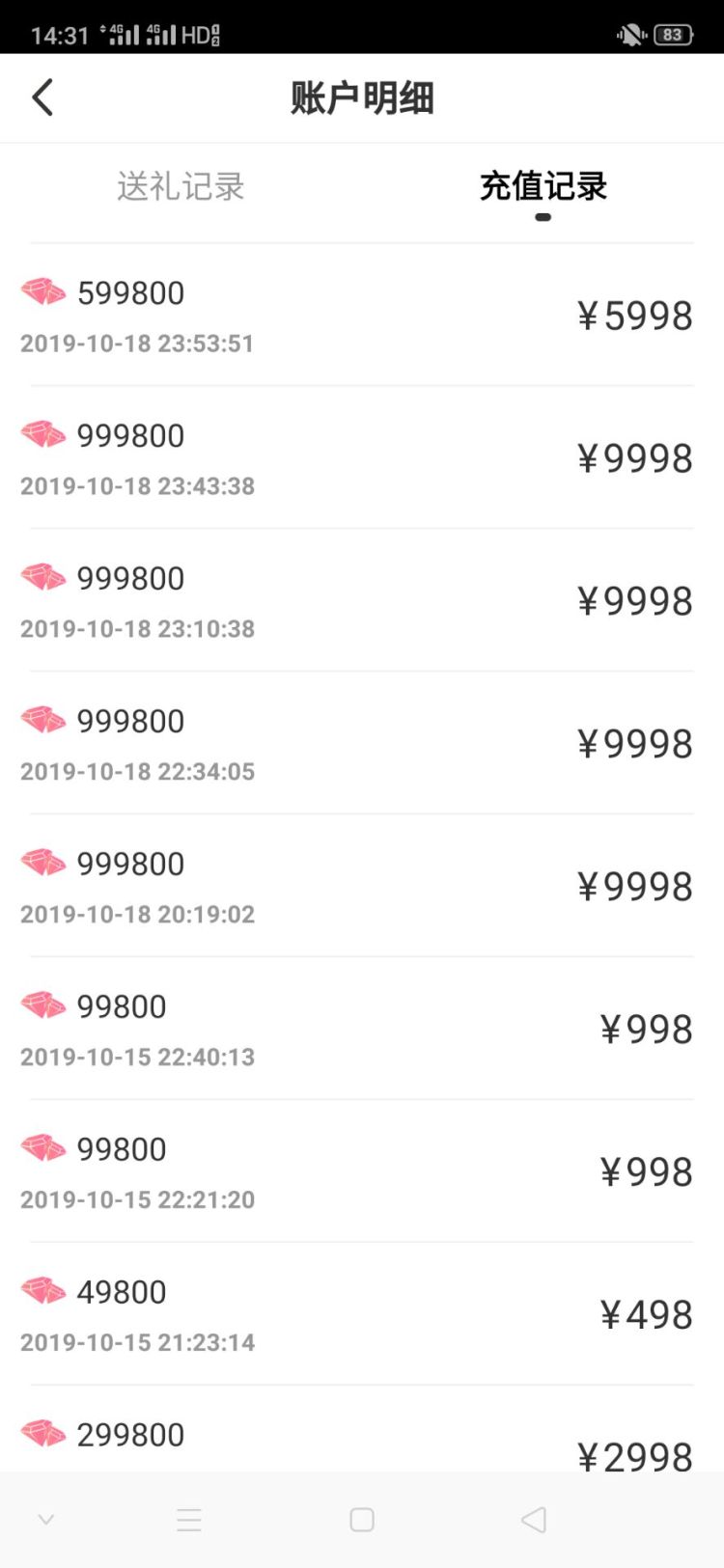Tap the system home button
This screenshot has height=1568, width=724.
tap(362, 1520)
